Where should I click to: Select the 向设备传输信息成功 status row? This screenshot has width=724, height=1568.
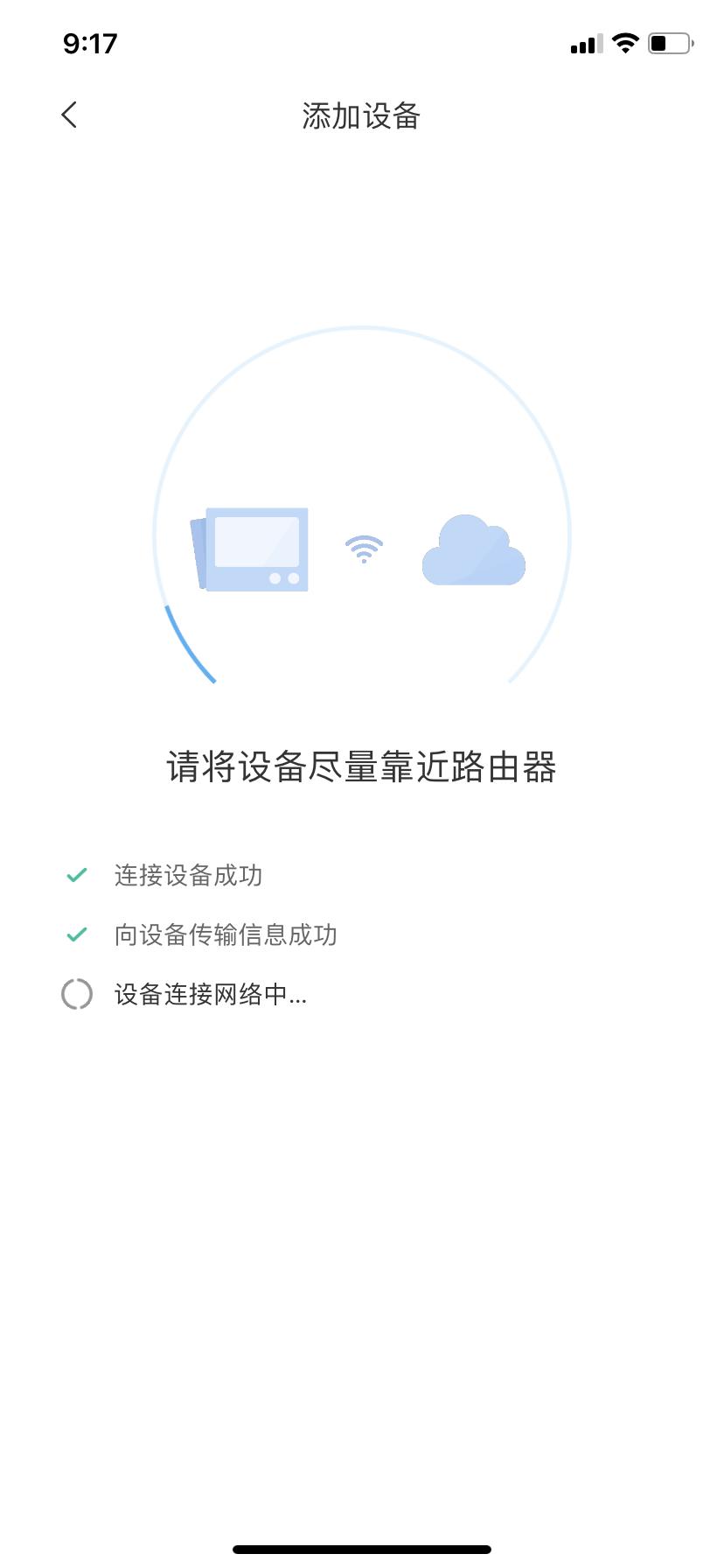(x=226, y=933)
